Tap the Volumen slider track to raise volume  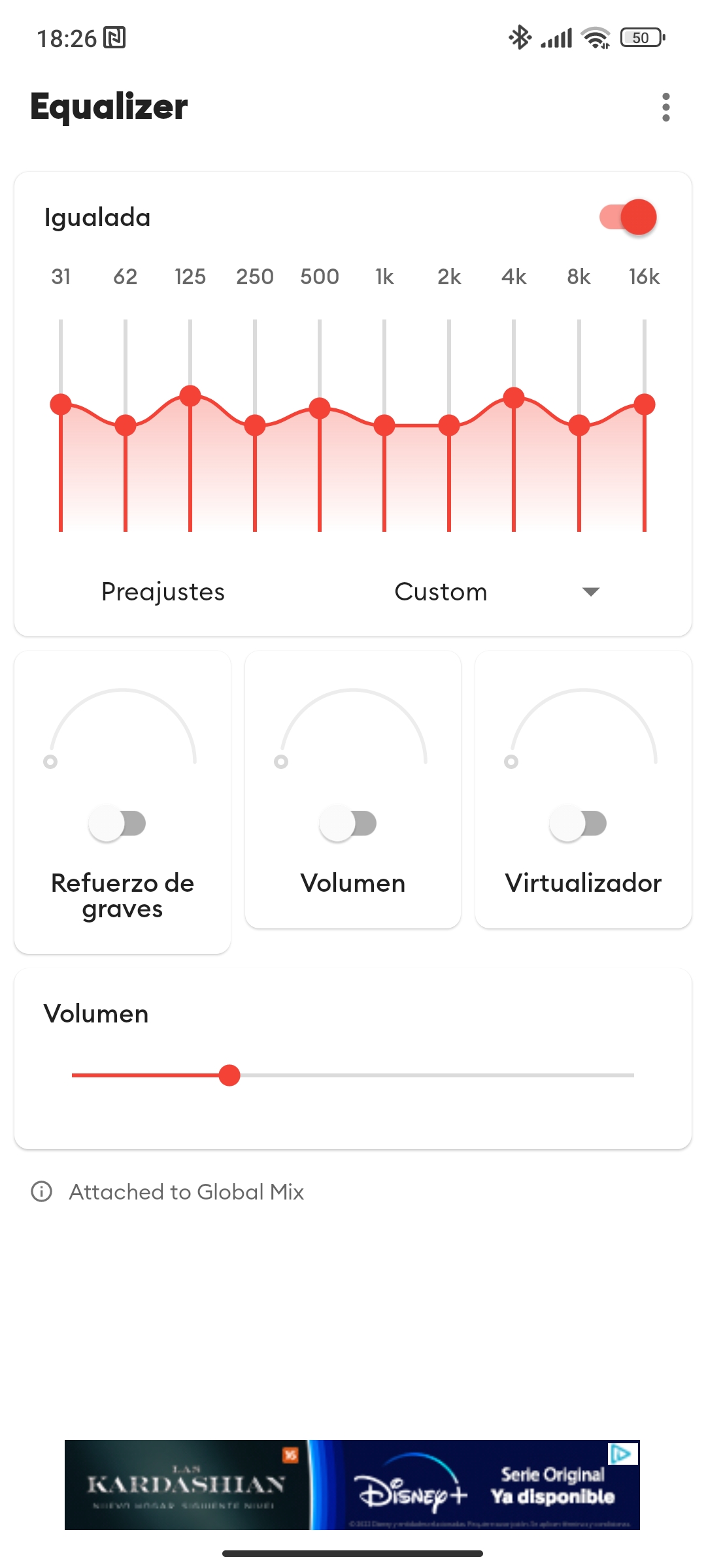click(x=458, y=1075)
